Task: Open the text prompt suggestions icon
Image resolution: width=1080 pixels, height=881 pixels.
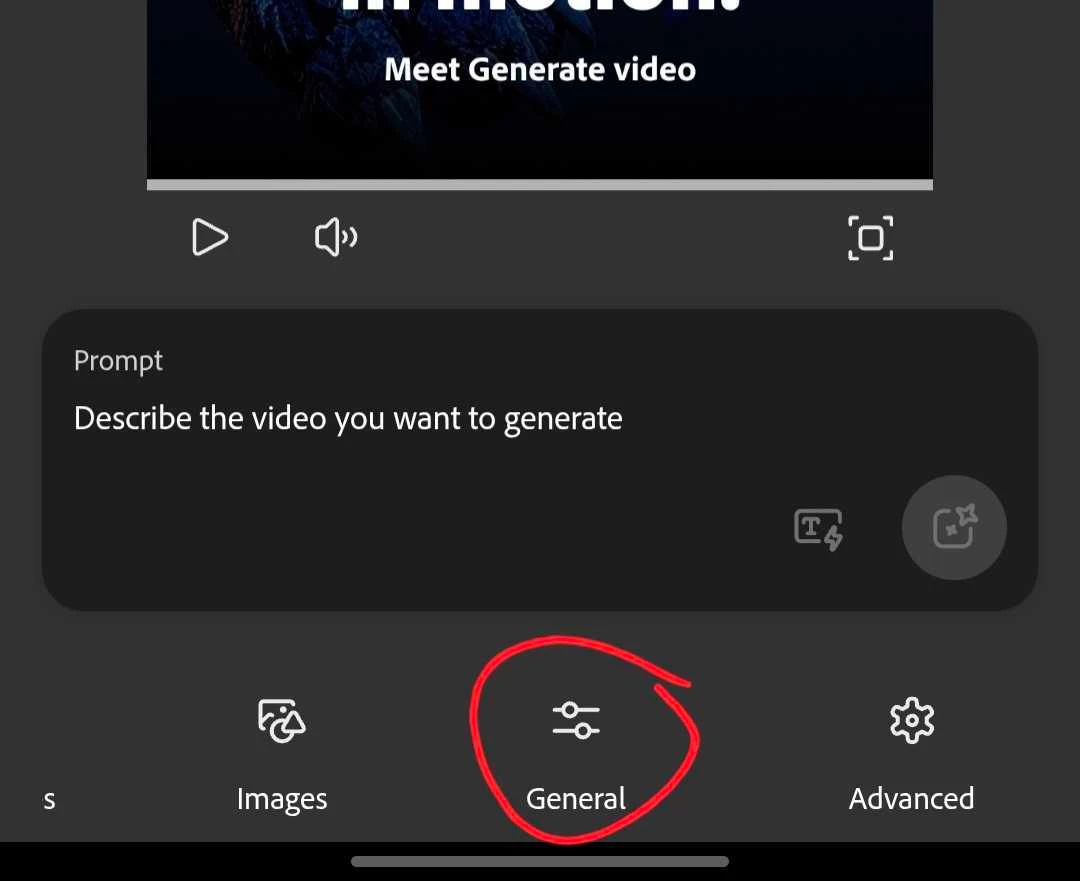Action: pos(818,529)
